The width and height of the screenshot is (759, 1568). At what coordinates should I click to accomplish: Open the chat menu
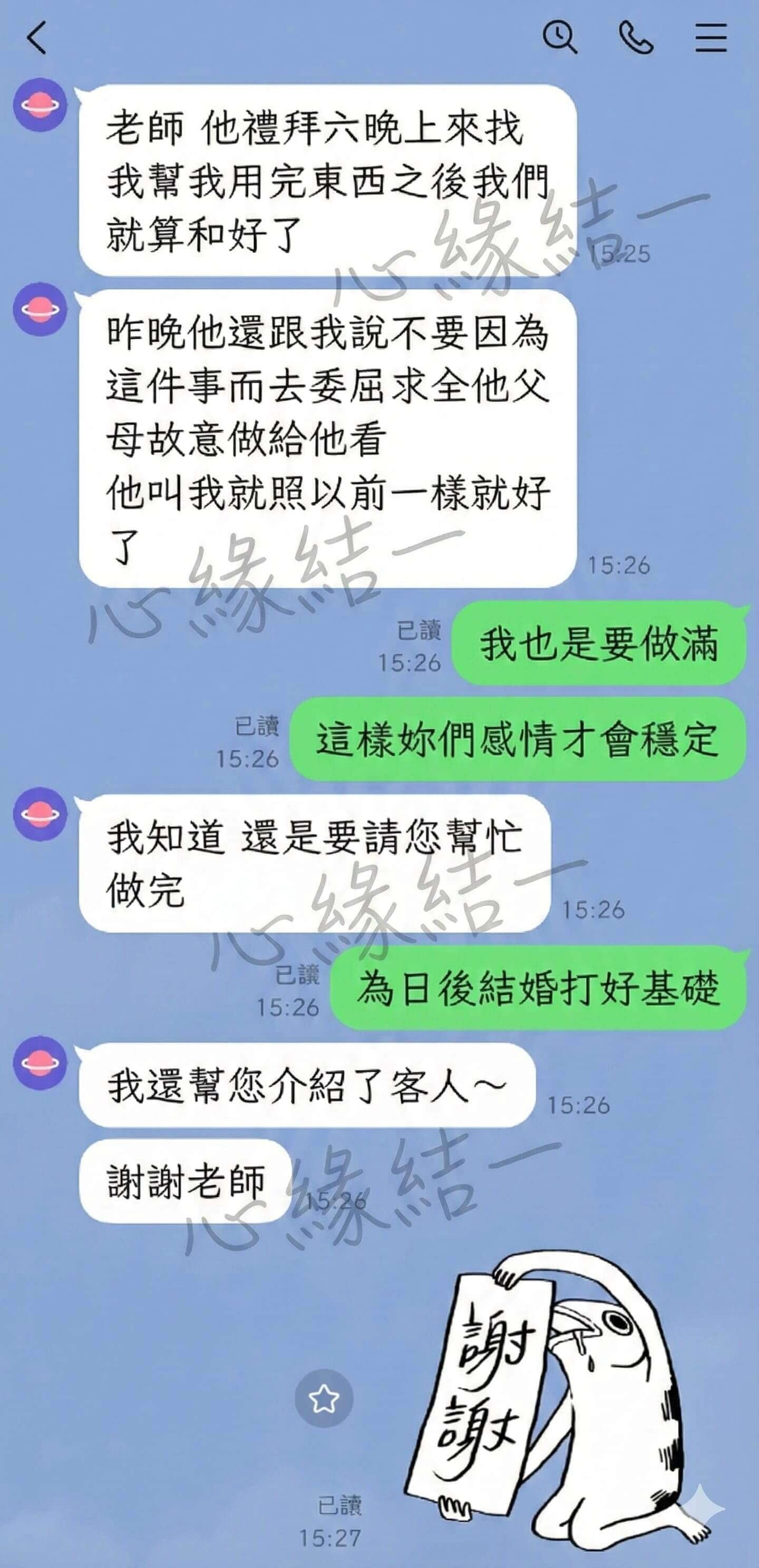711,38
